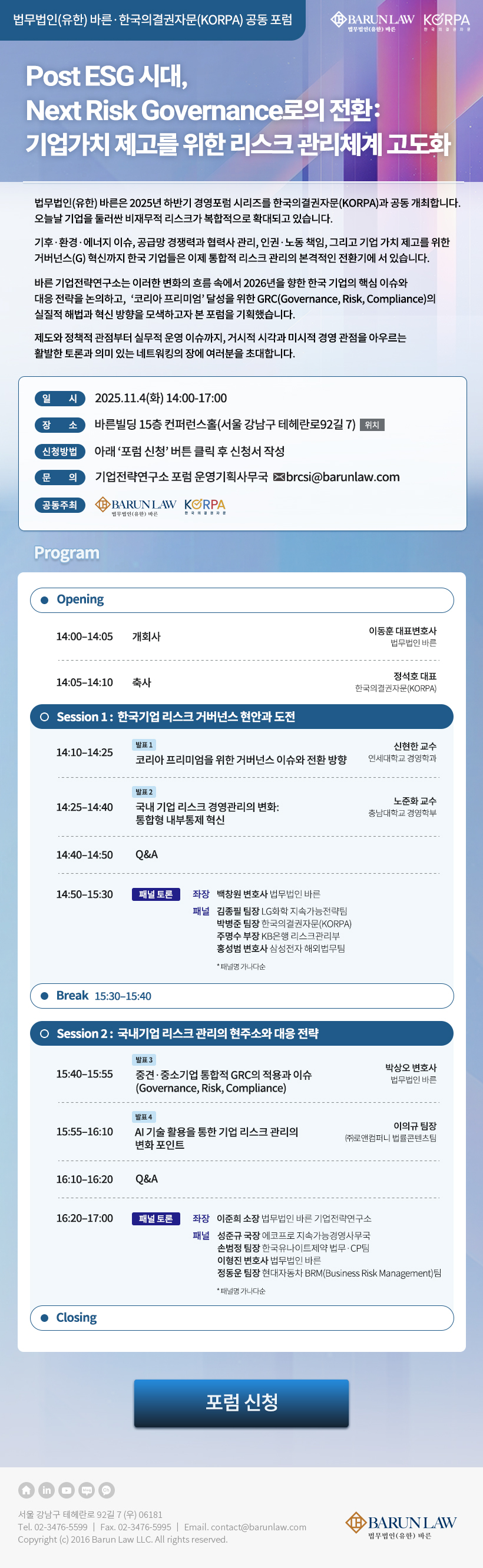
Task: Open the blog icon
Action: point(87,1490)
